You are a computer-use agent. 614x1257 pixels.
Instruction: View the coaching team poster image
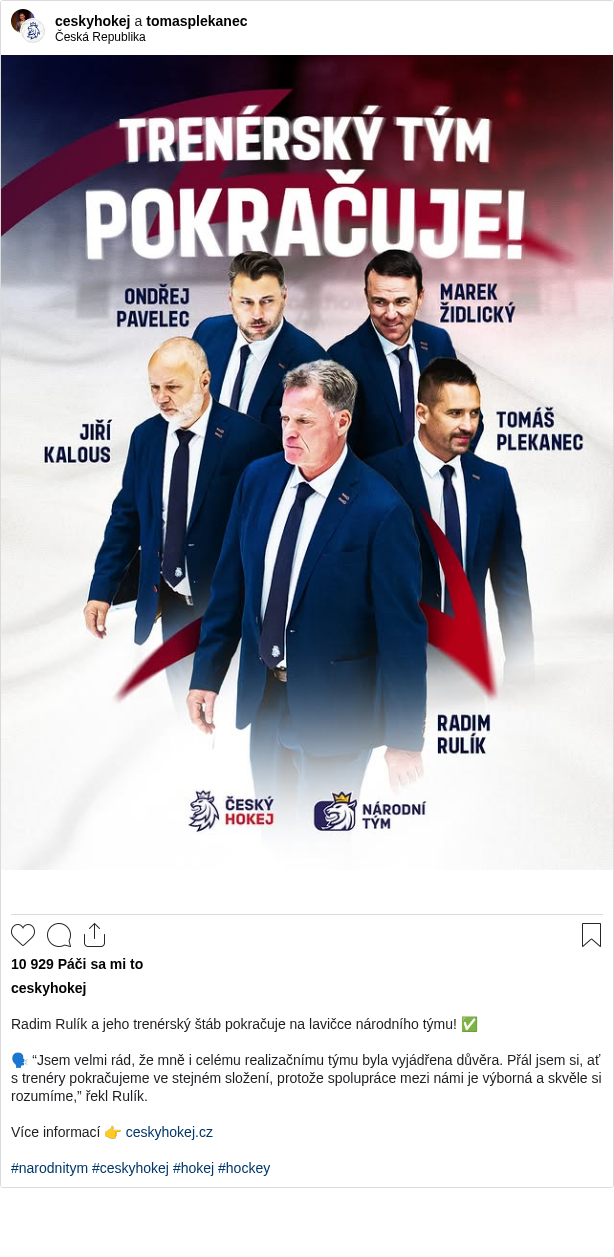click(307, 462)
